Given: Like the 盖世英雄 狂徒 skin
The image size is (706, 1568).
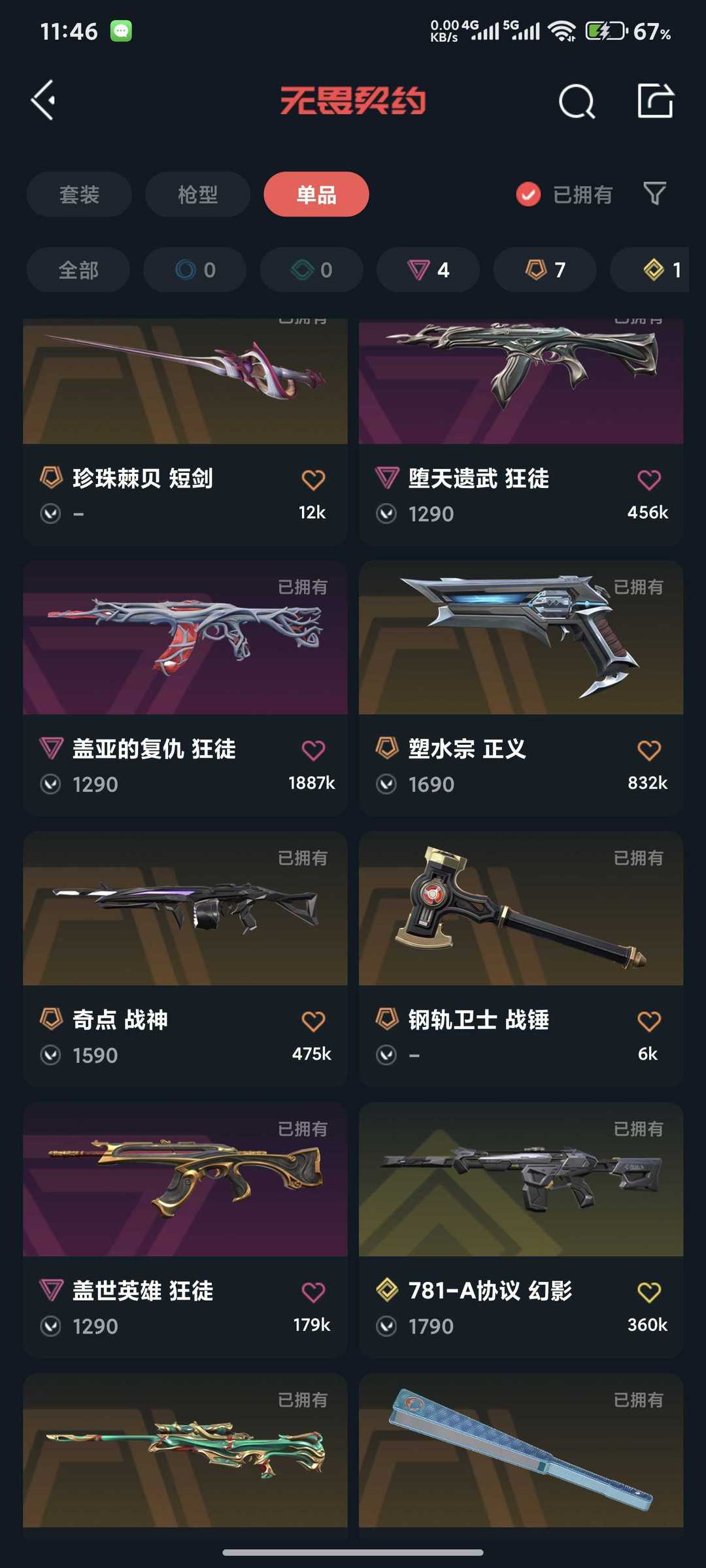Looking at the screenshot, I should pyautogui.click(x=313, y=1292).
